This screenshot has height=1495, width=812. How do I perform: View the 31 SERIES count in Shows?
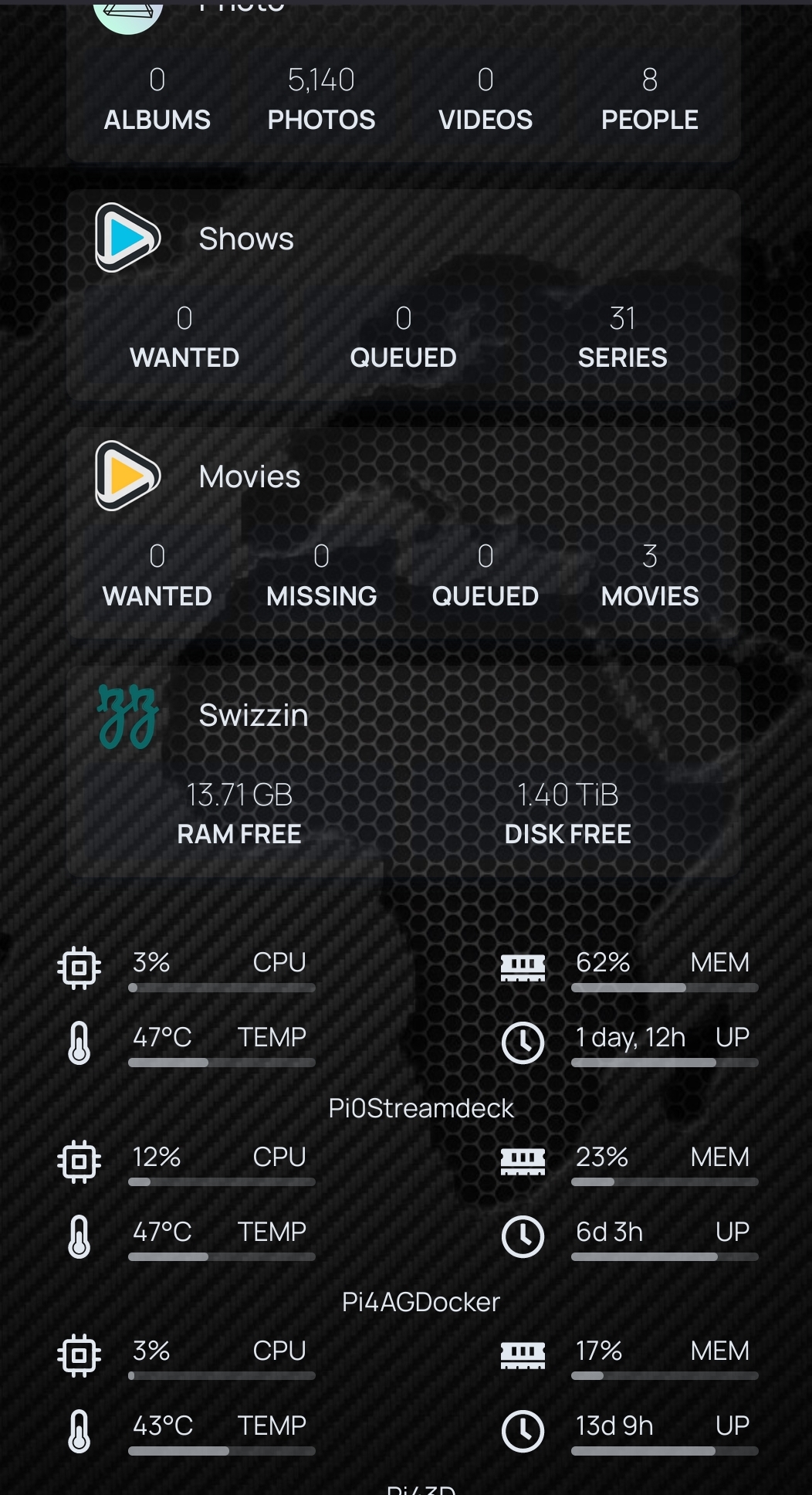pyautogui.click(x=623, y=337)
